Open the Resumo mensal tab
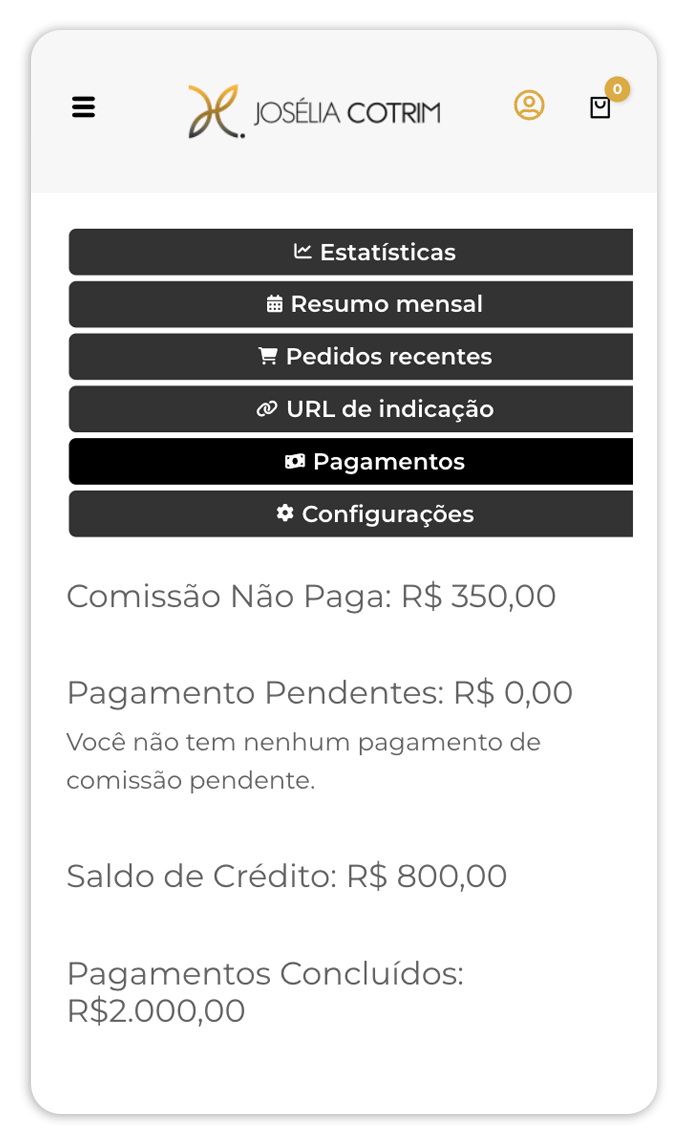The width and height of the screenshot is (688, 1147). 374,304
